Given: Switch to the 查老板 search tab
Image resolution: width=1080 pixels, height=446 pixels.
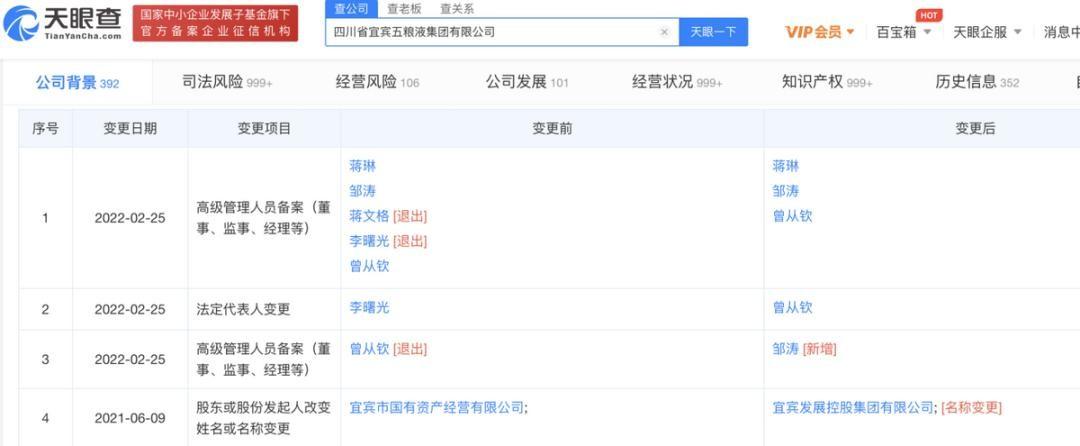Looking at the screenshot, I should [404, 9].
